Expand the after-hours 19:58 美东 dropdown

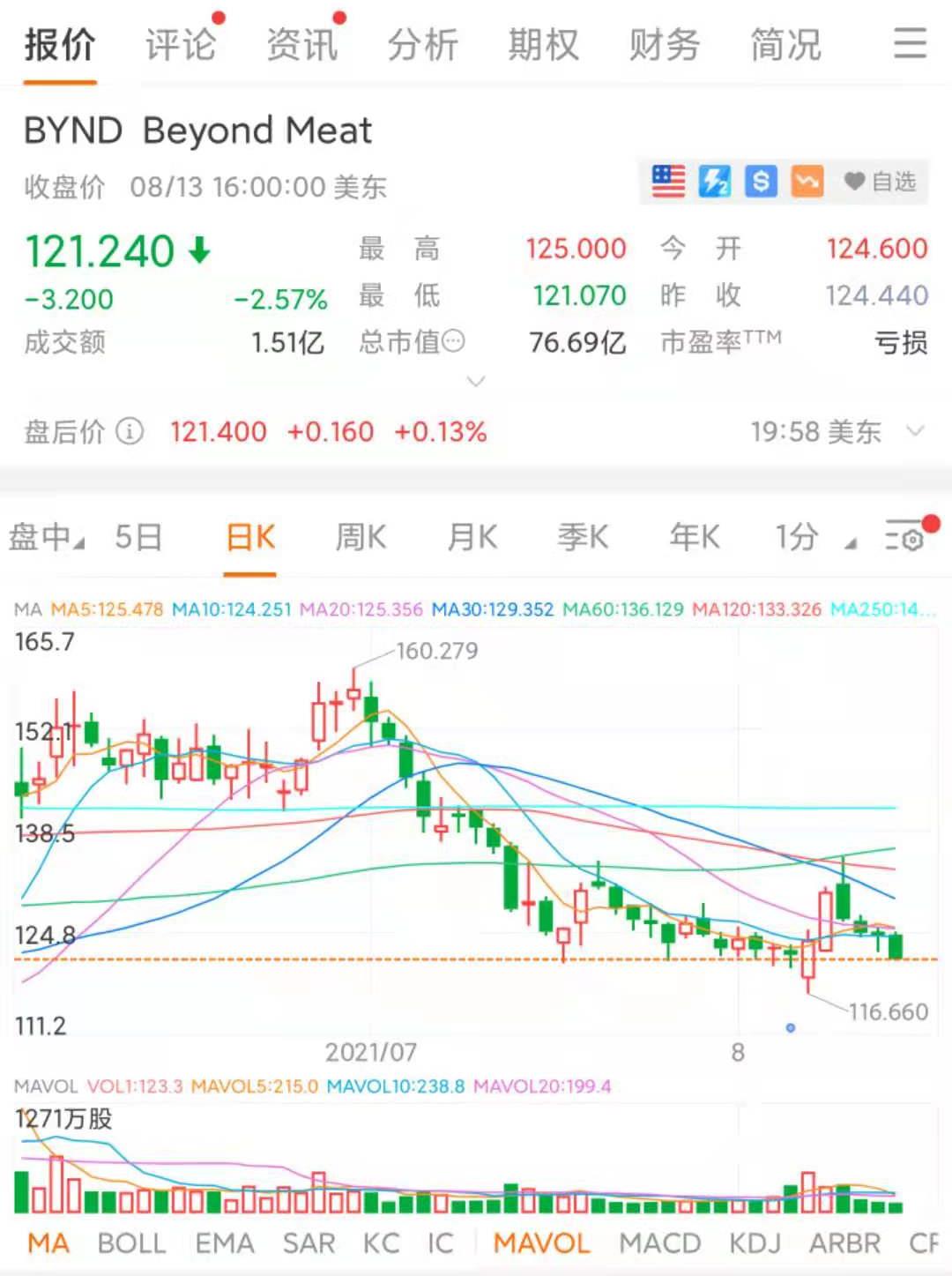point(915,431)
